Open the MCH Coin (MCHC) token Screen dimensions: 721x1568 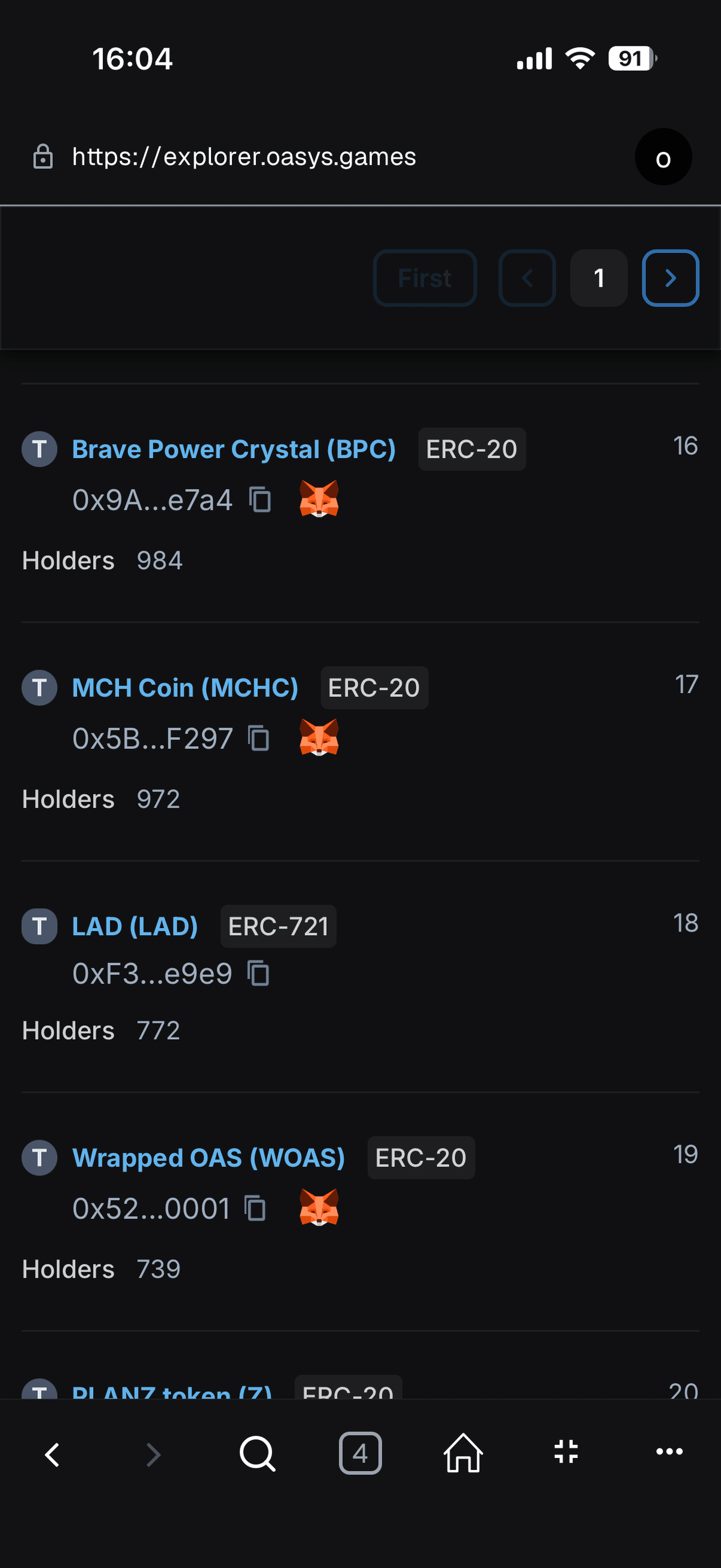[x=185, y=688]
